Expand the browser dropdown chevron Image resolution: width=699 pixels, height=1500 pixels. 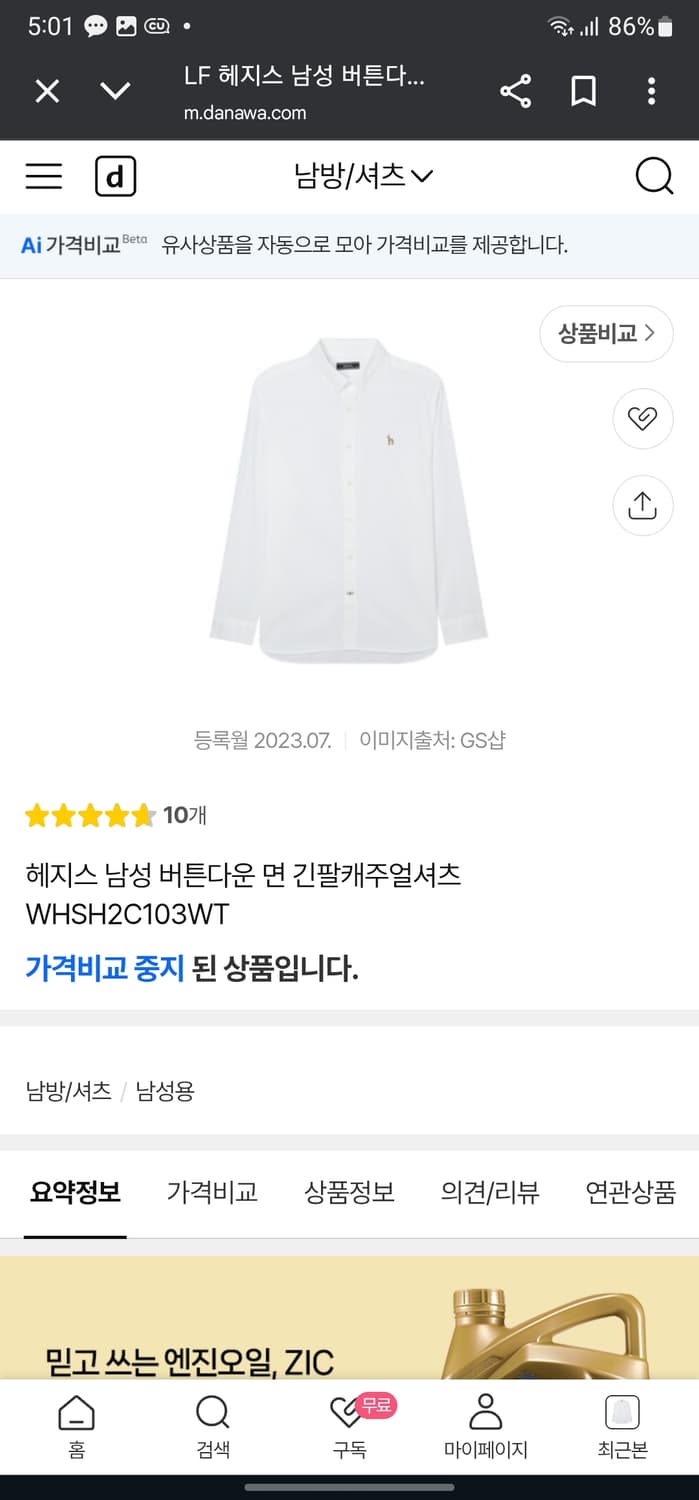pos(116,92)
